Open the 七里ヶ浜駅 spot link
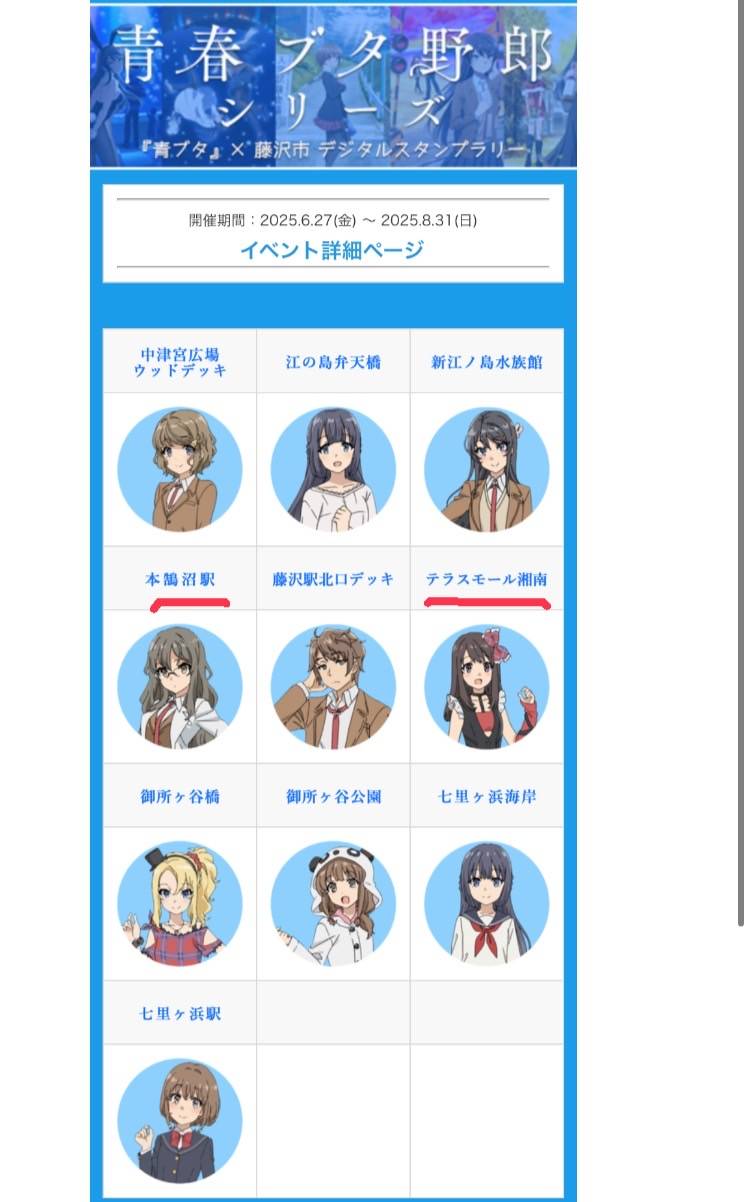 (x=180, y=1014)
